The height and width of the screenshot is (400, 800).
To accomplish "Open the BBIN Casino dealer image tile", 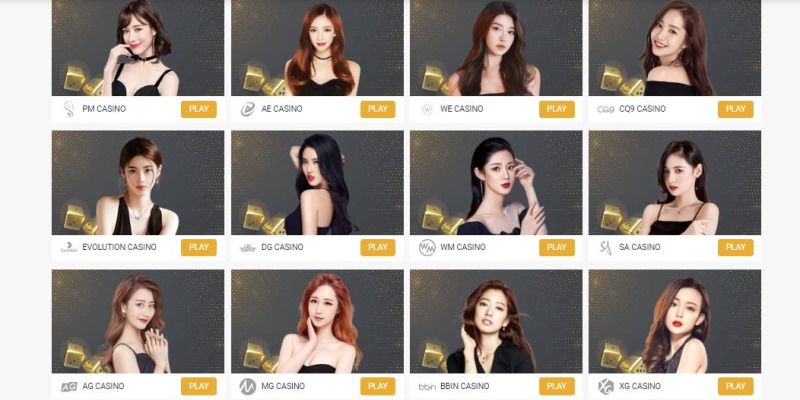I will pos(496,321).
